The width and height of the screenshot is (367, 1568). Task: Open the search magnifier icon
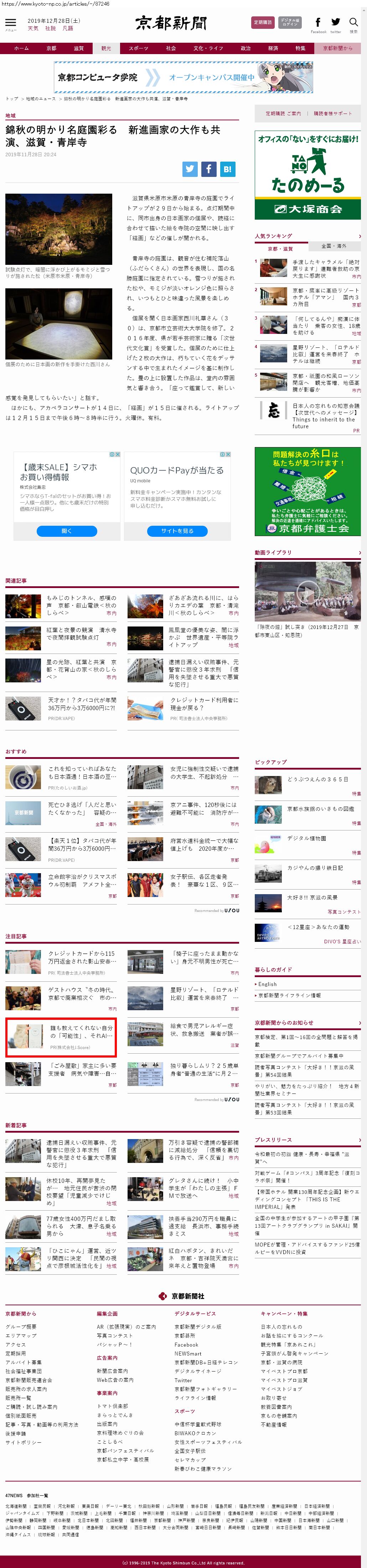353,22
